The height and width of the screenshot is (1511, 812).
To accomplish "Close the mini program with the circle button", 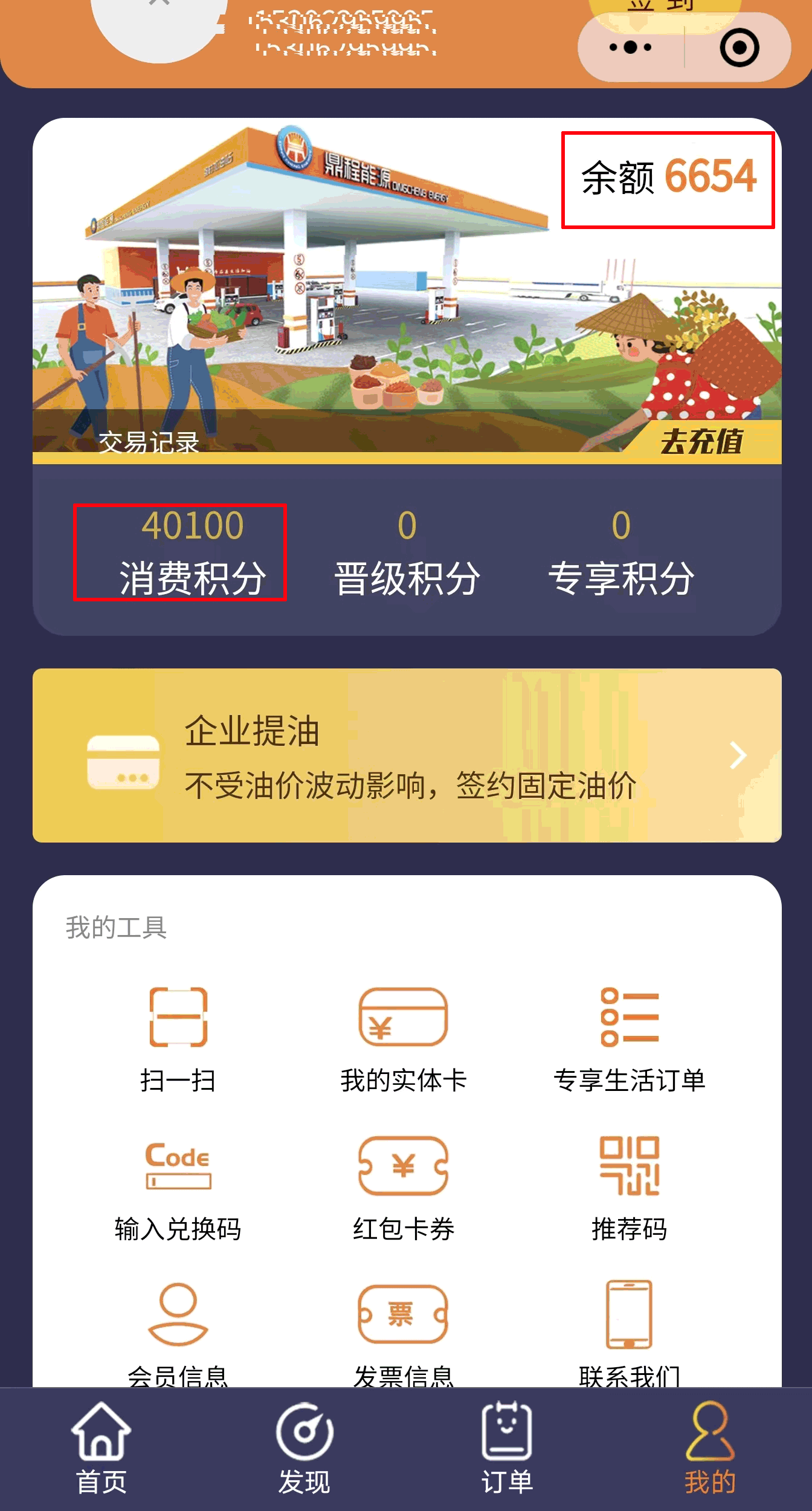I will point(739,48).
